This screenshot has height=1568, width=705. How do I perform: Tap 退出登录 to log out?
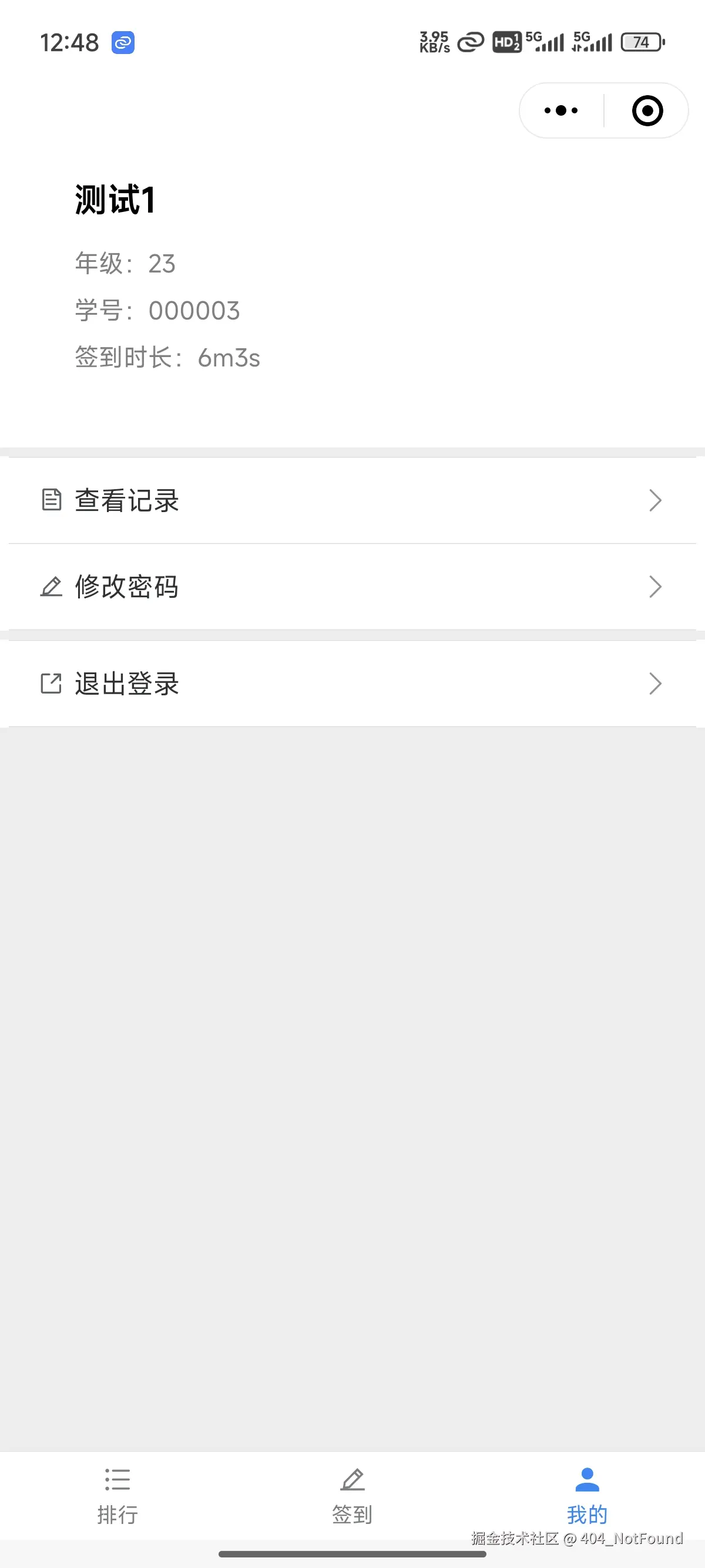click(352, 684)
